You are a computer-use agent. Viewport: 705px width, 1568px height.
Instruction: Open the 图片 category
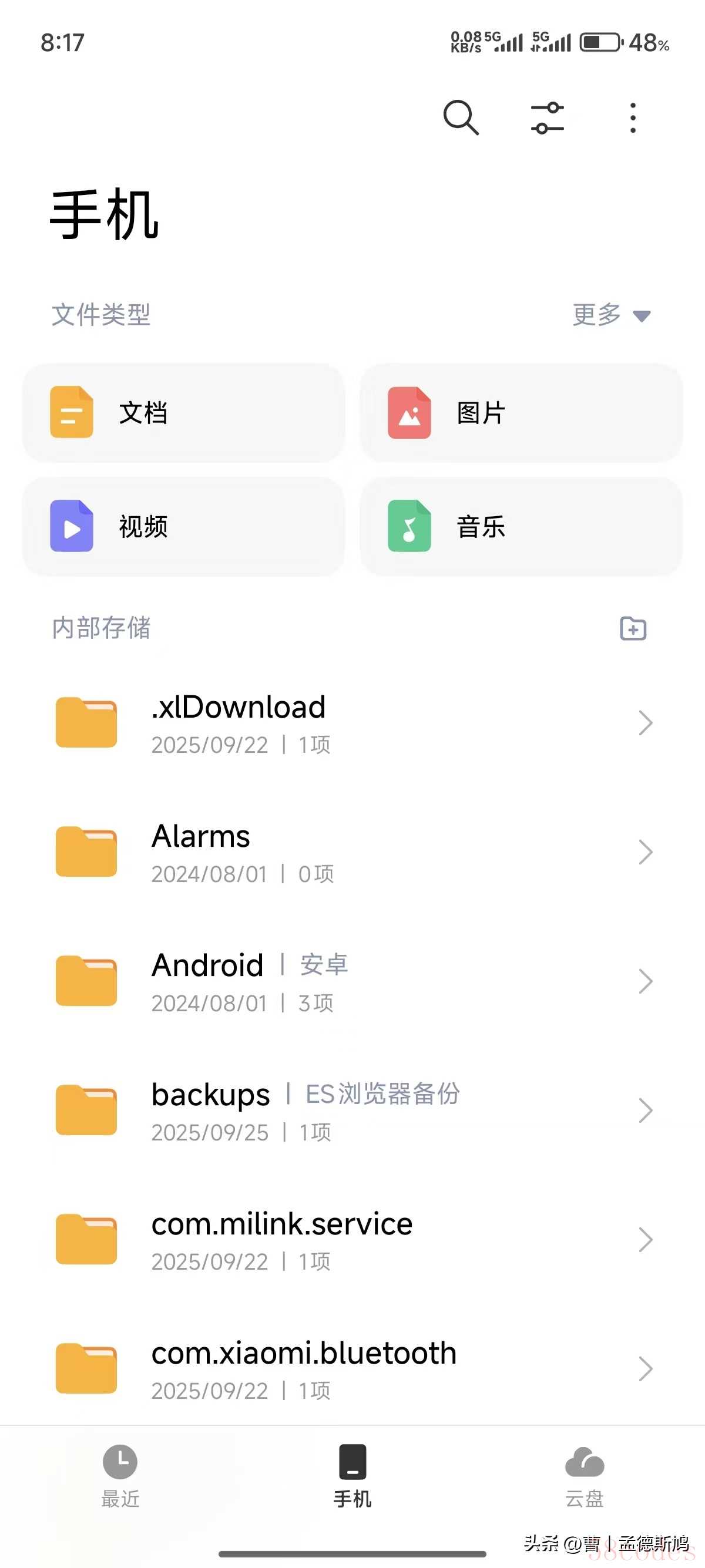tap(521, 413)
